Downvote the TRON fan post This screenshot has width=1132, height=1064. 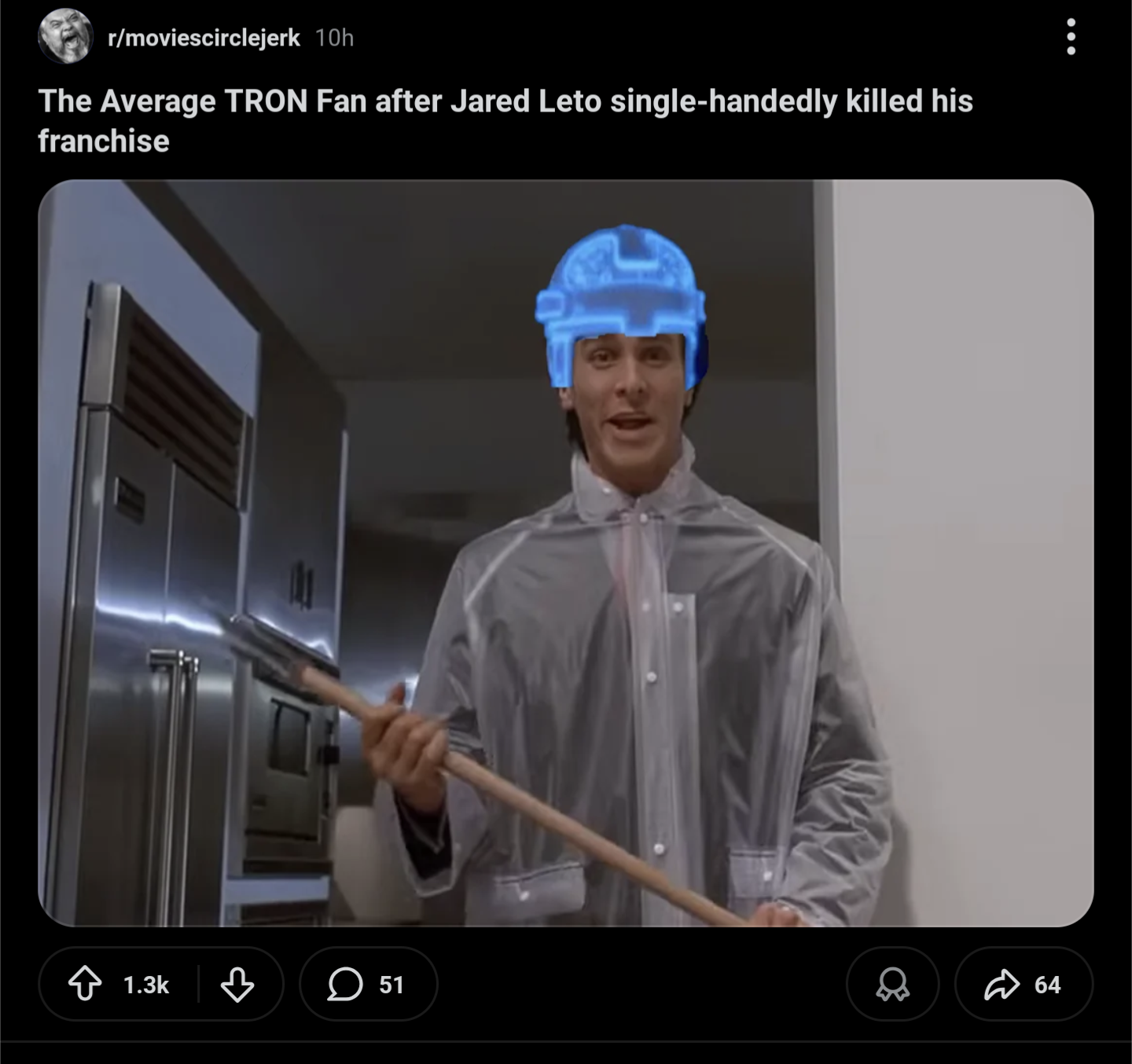pyautogui.click(x=237, y=984)
